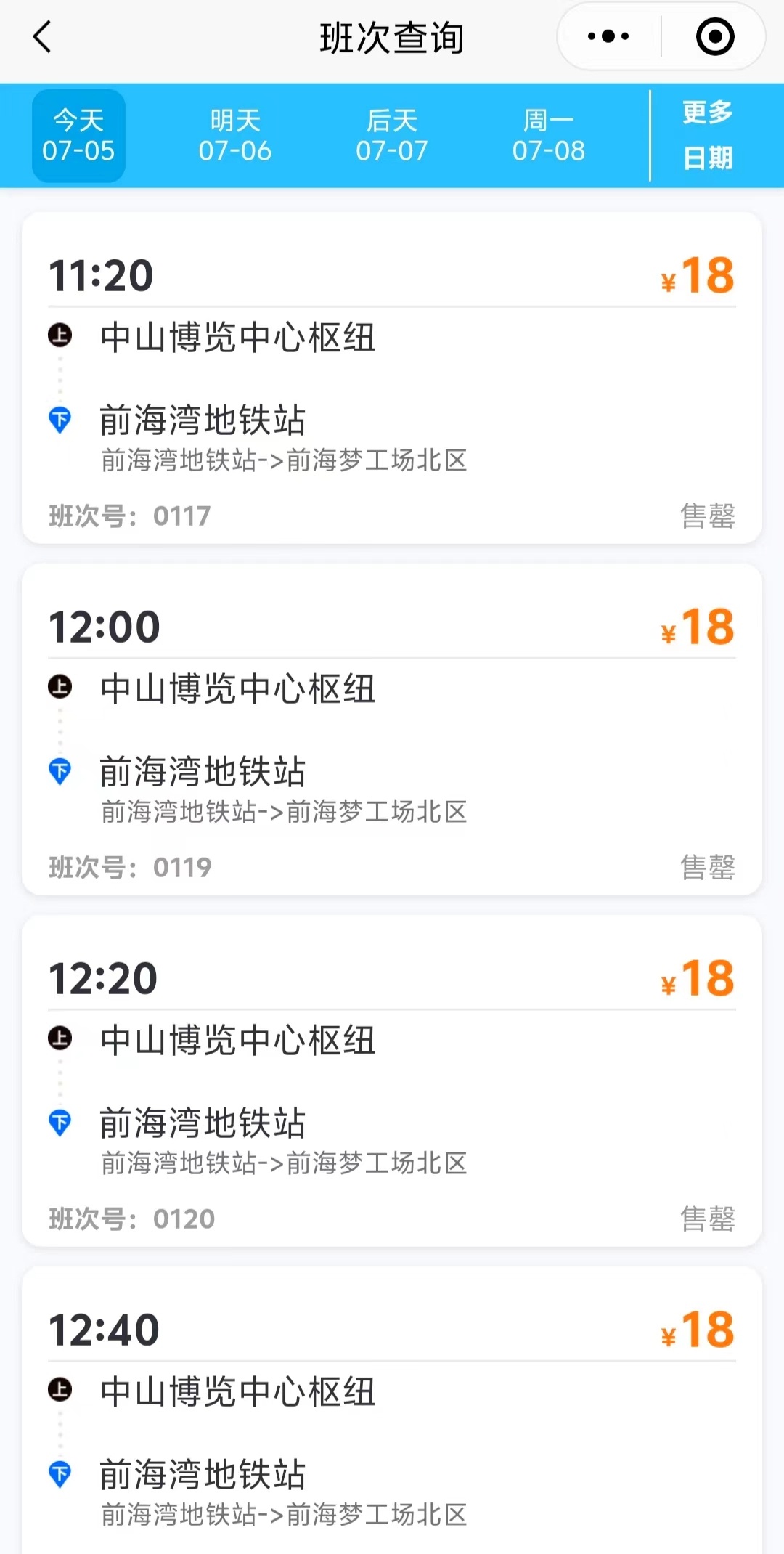Switch to 周一 07-08 date tab
This screenshot has width=784, height=1554.
click(549, 136)
